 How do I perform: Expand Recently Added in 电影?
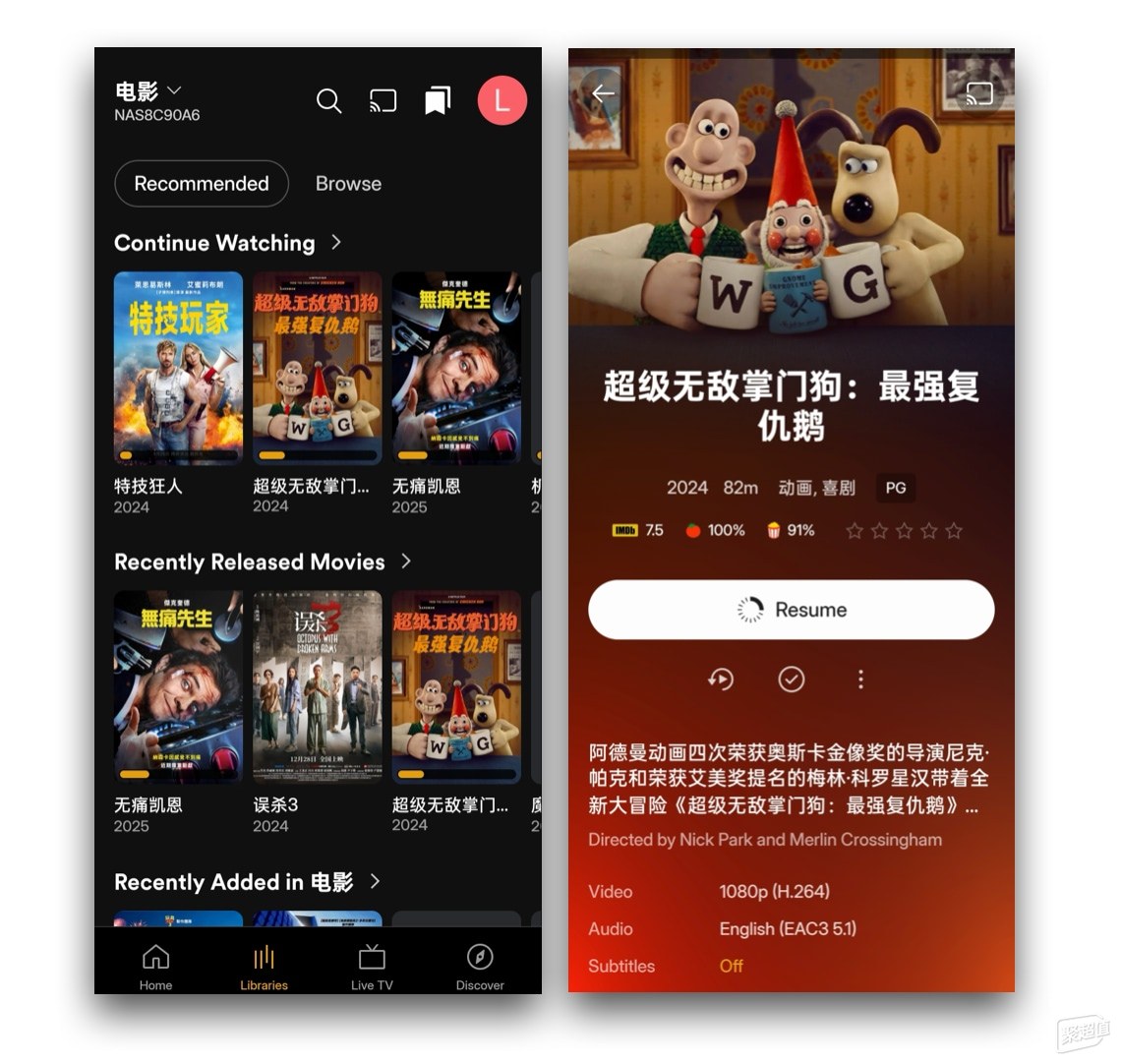tap(375, 881)
